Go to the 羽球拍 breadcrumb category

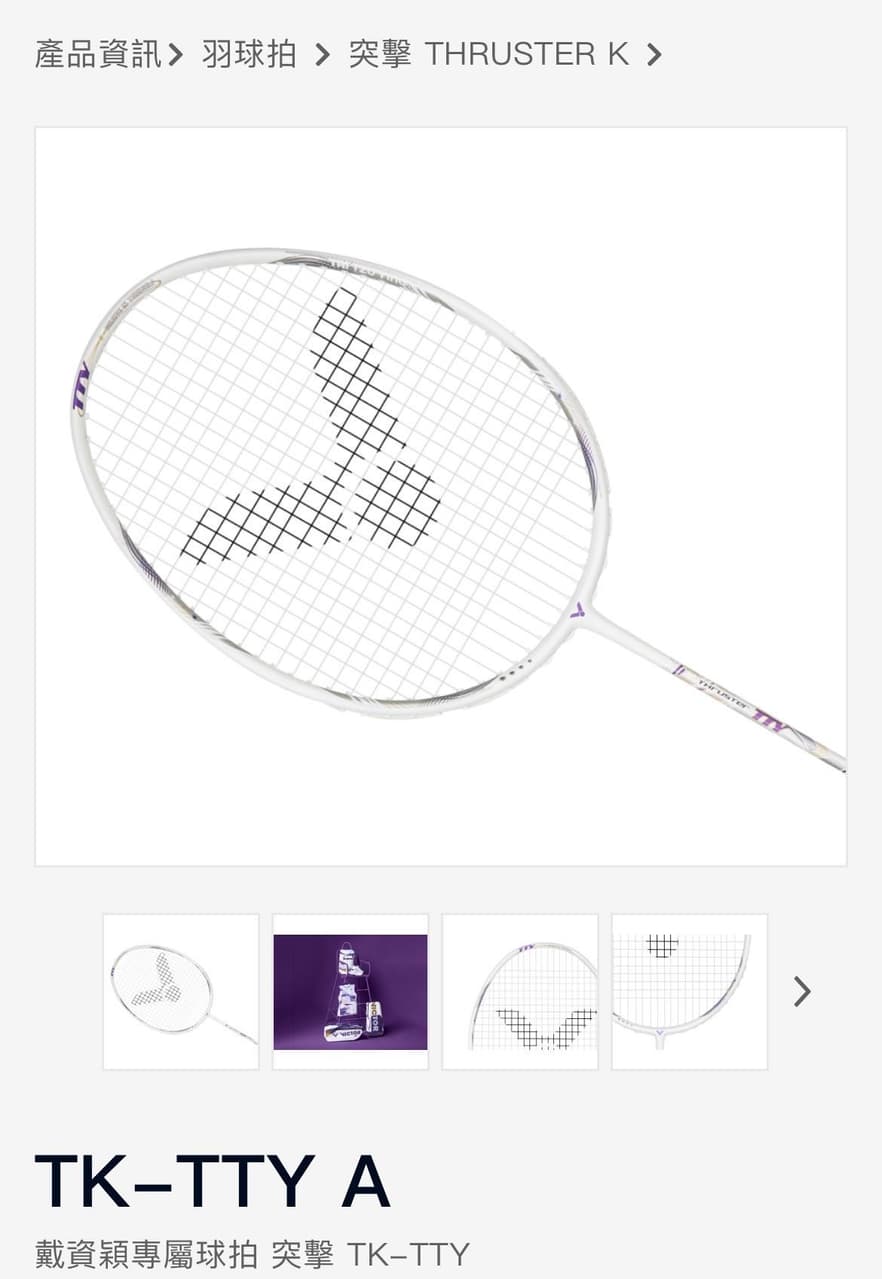tap(249, 54)
